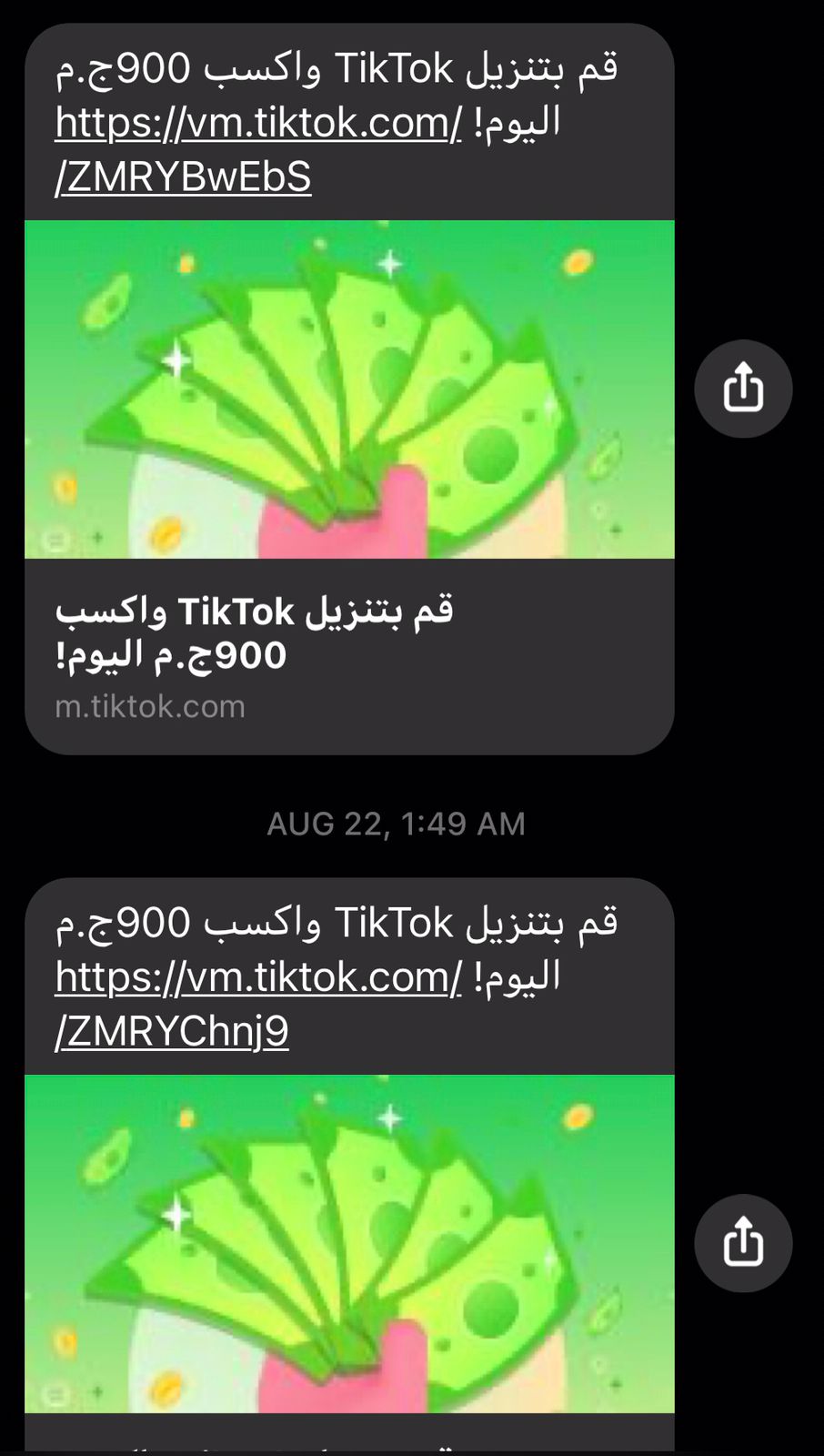Open the m.tiktok.com link preview card
The width and height of the screenshot is (824, 1456).
tap(349, 655)
